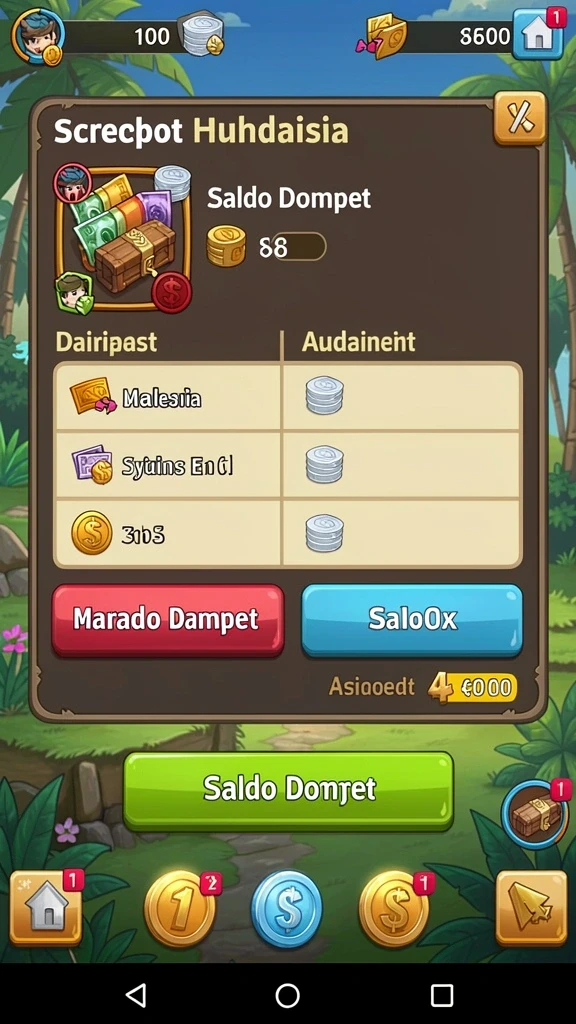This screenshot has width=576, height=1024.
Task: Open the arrow cursor tab in bottom bar
Action: click(531, 908)
